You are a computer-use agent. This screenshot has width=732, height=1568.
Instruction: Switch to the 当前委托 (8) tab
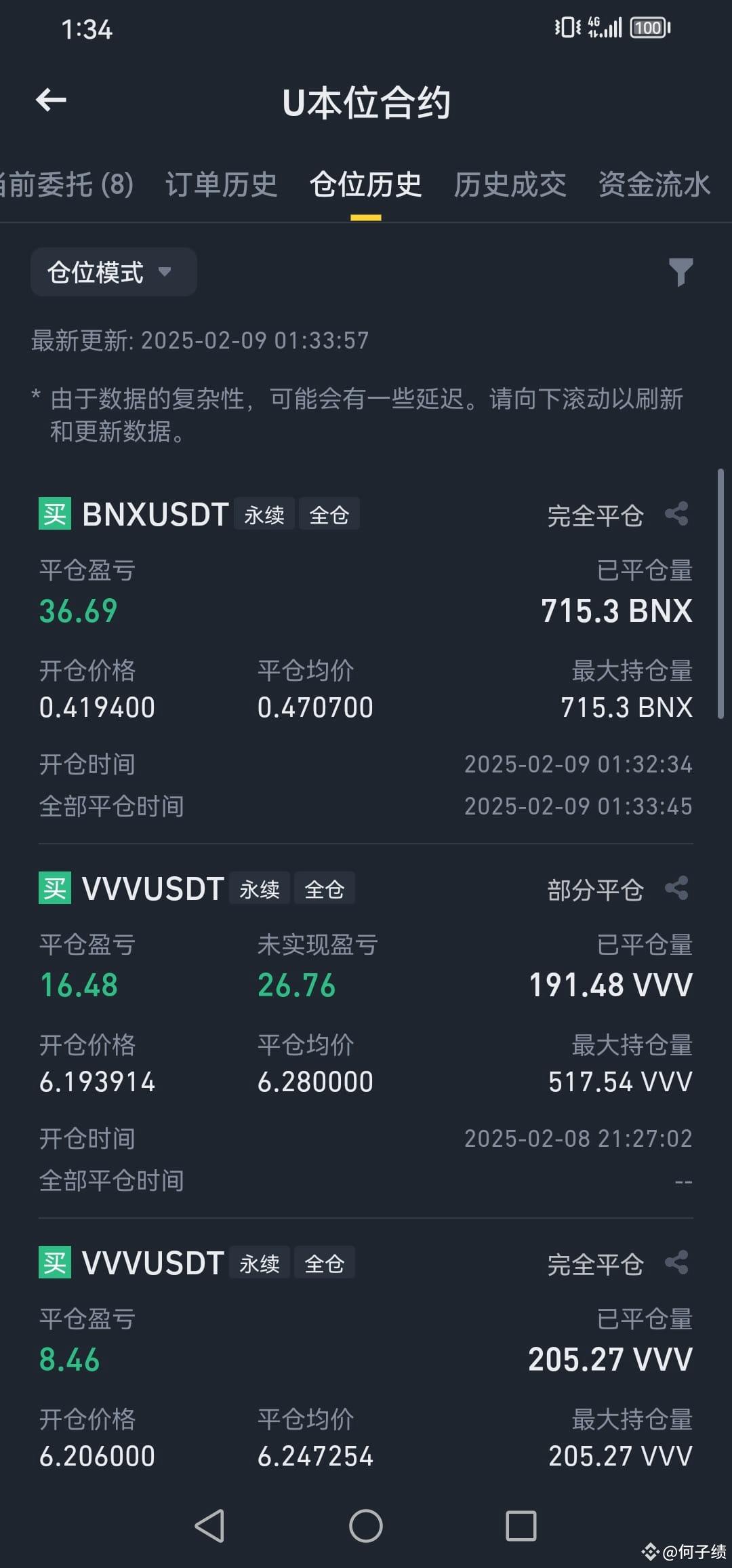click(66, 184)
